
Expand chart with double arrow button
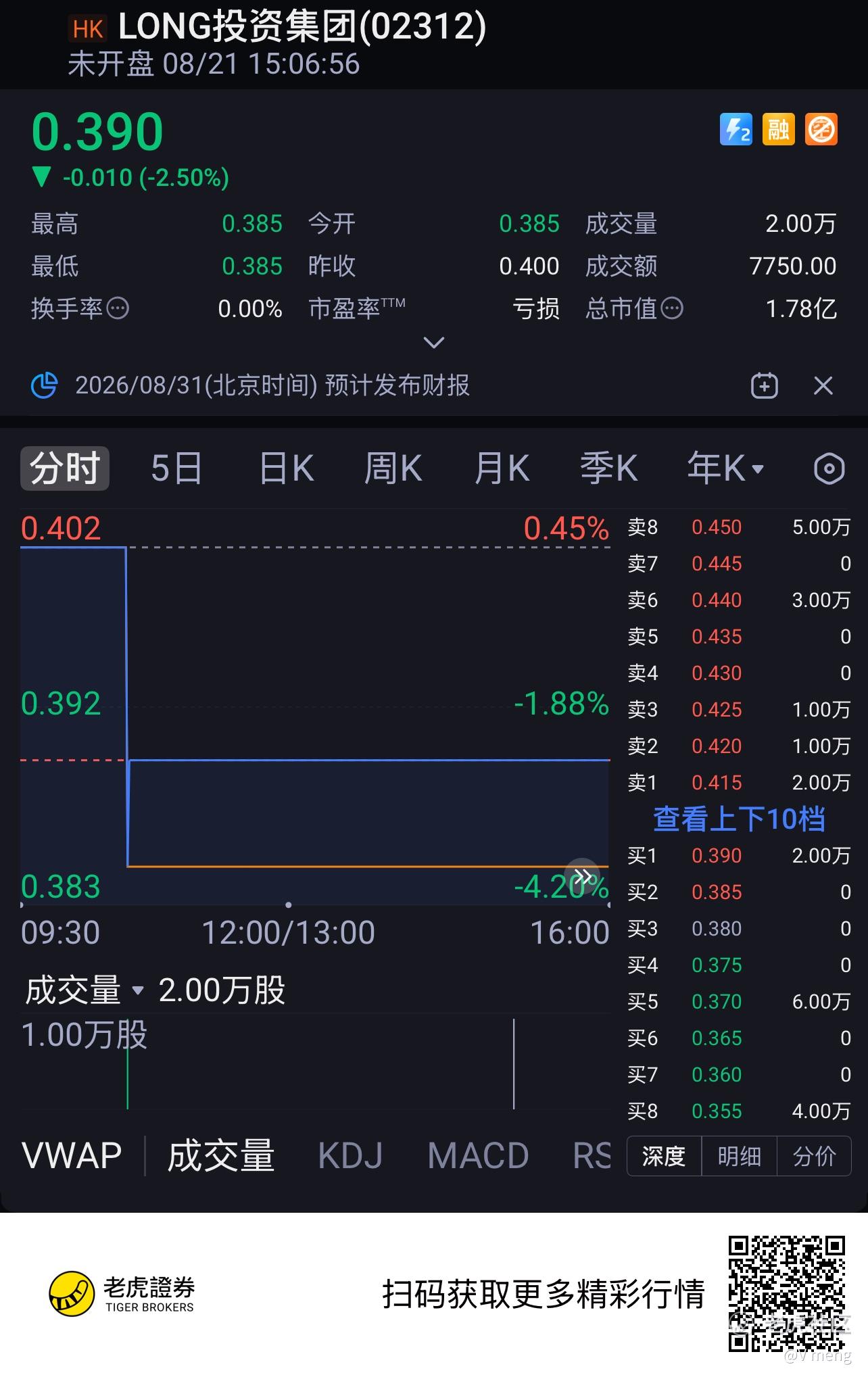(582, 876)
